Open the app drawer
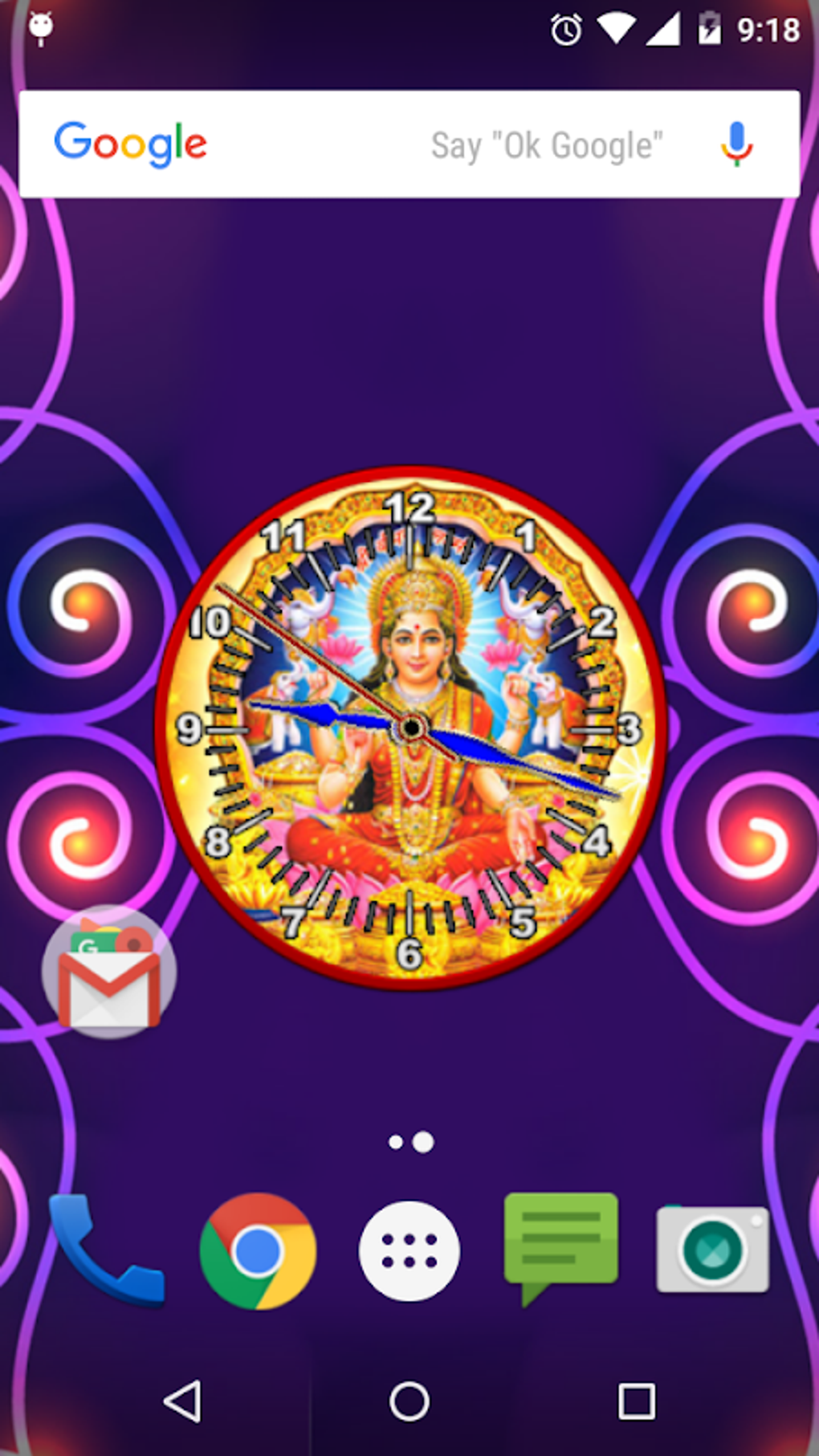 (x=409, y=1250)
